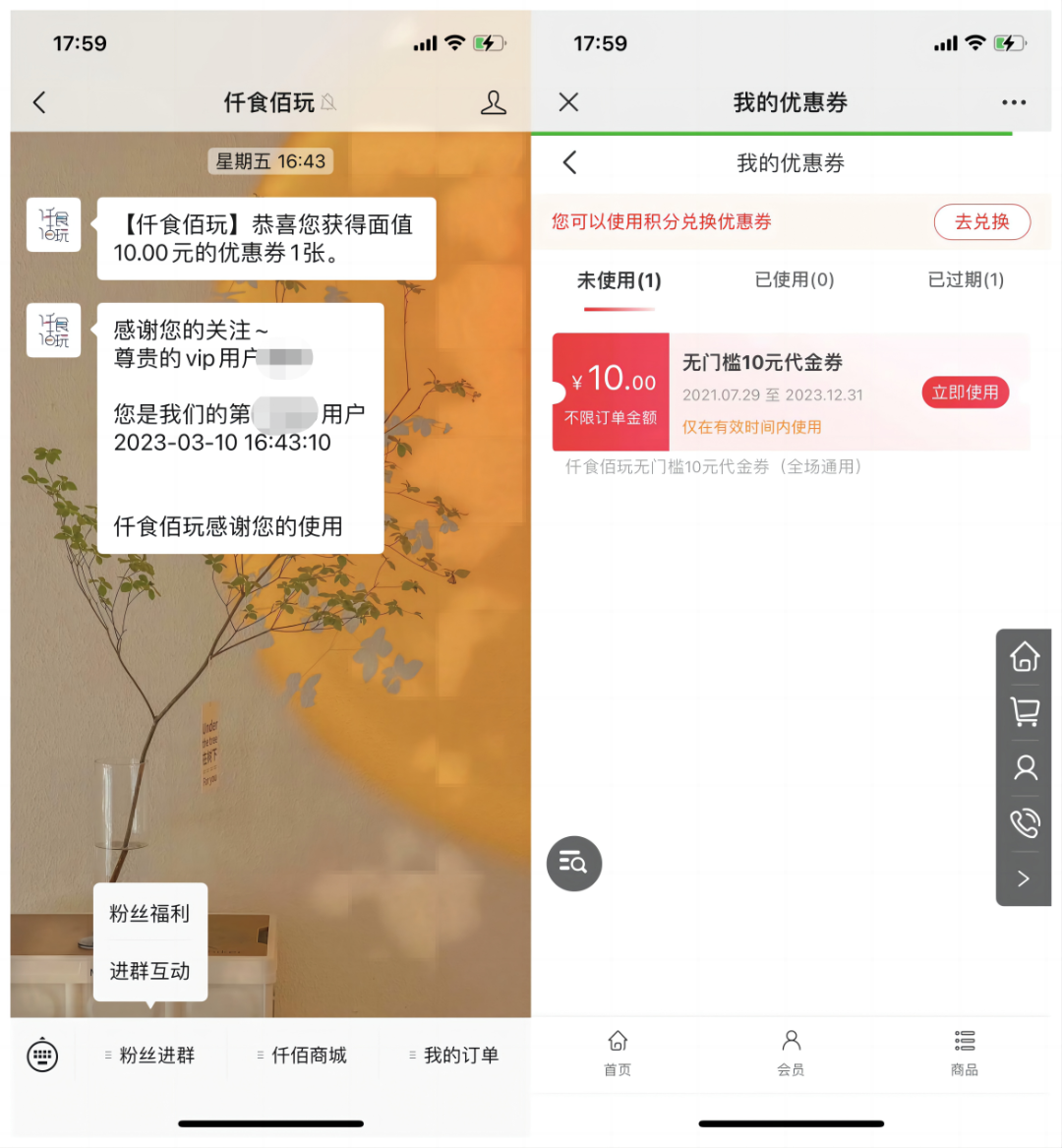
Task: Go to the 会员 tab
Action: pyautogui.click(x=791, y=1053)
